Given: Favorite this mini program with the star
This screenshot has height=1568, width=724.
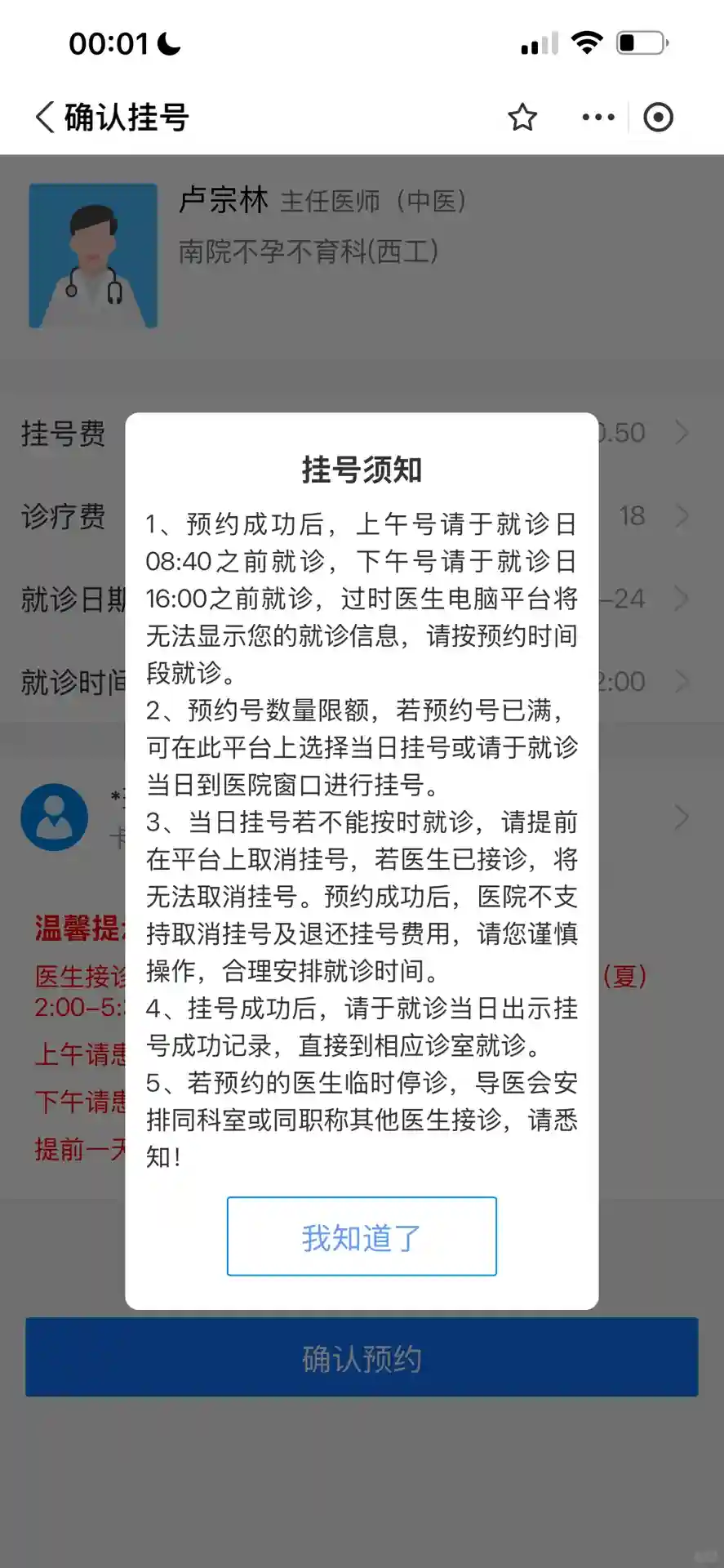Looking at the screenshot, I should click(x=522, y=118).
